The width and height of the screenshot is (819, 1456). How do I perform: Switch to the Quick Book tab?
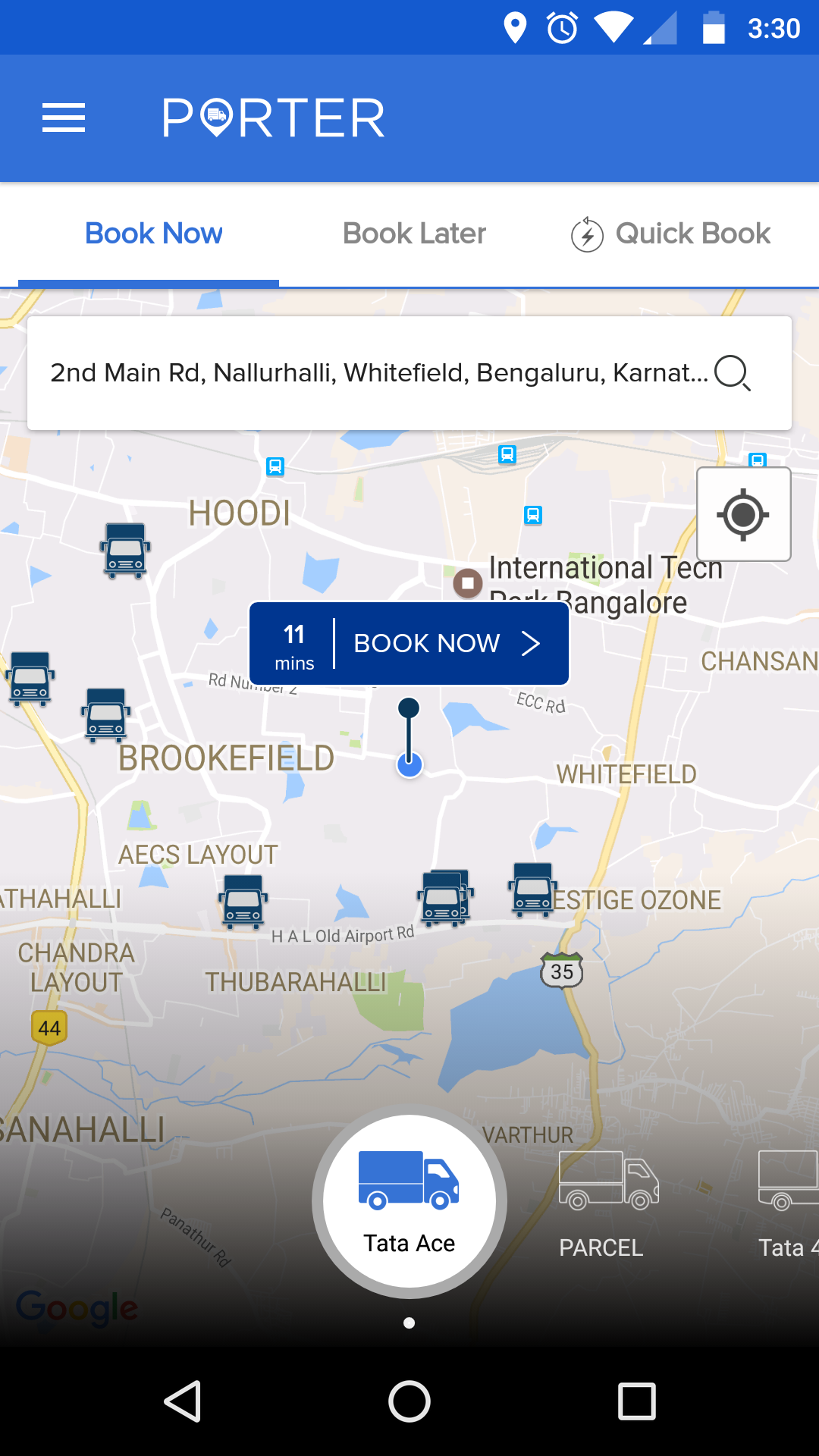671,234
